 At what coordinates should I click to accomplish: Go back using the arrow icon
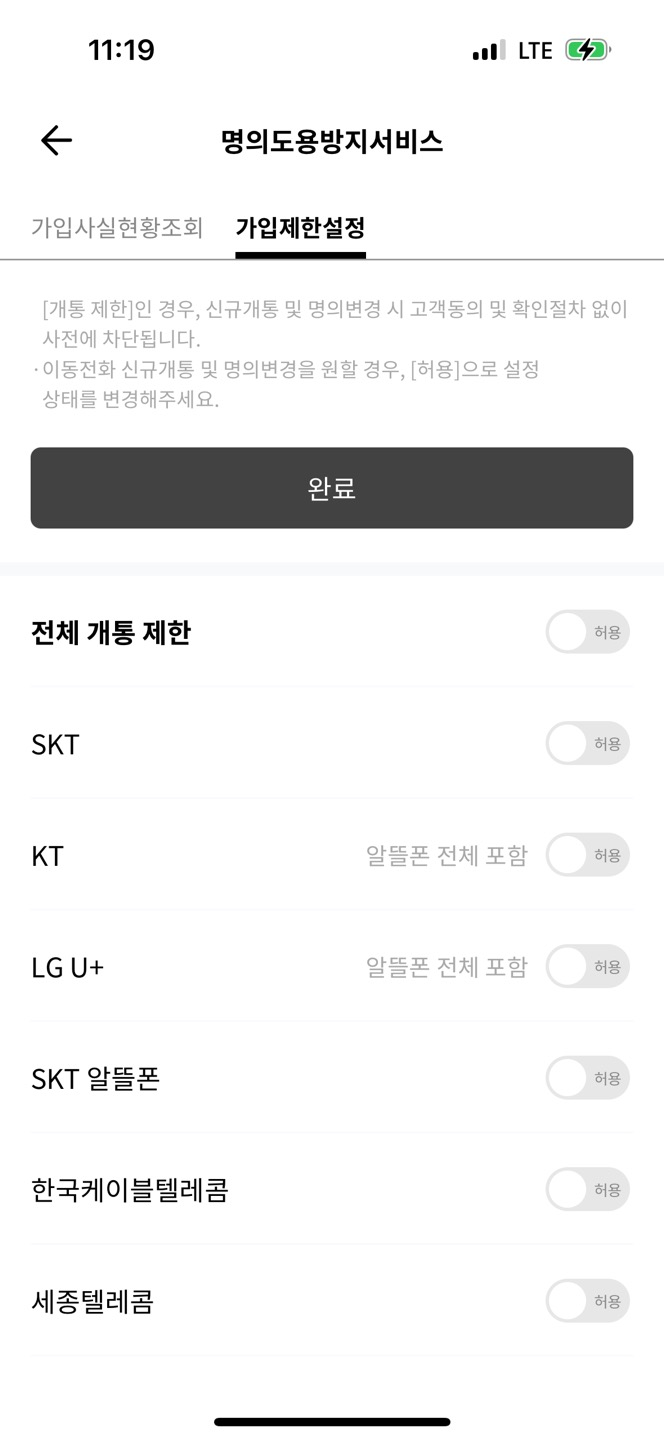point(56,141)
